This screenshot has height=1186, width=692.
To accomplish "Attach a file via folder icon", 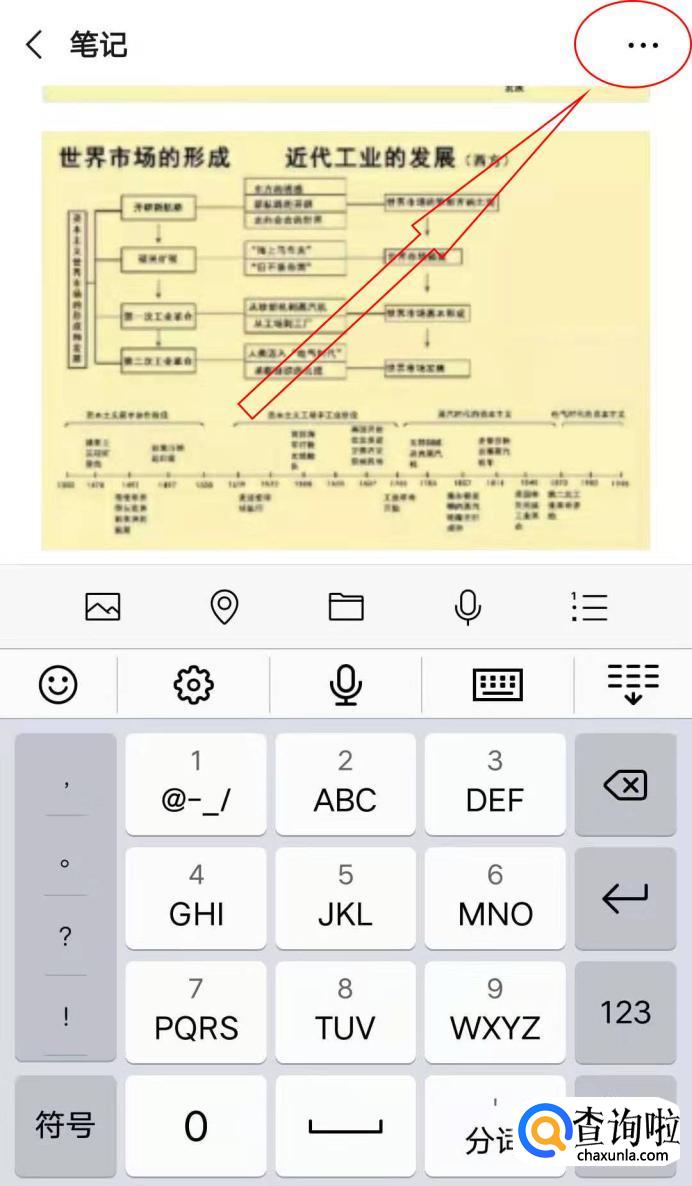I will 346,606.
